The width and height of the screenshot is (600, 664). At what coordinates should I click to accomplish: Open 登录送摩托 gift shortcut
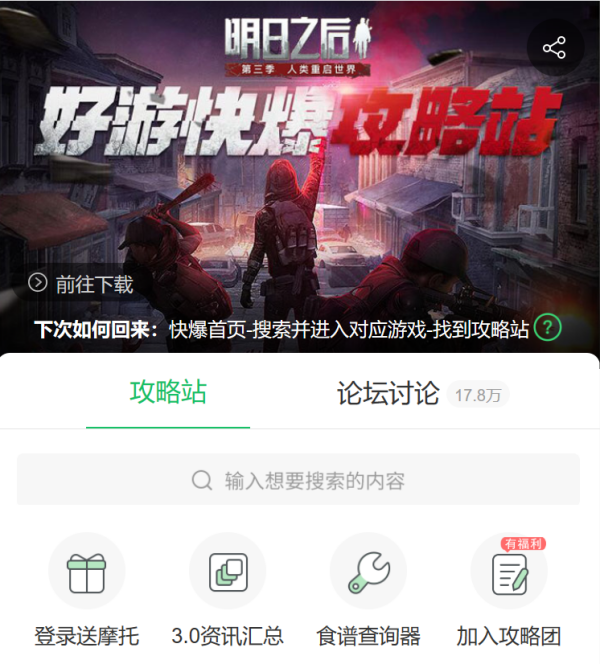pyautogui.click(x=87, y=573)
